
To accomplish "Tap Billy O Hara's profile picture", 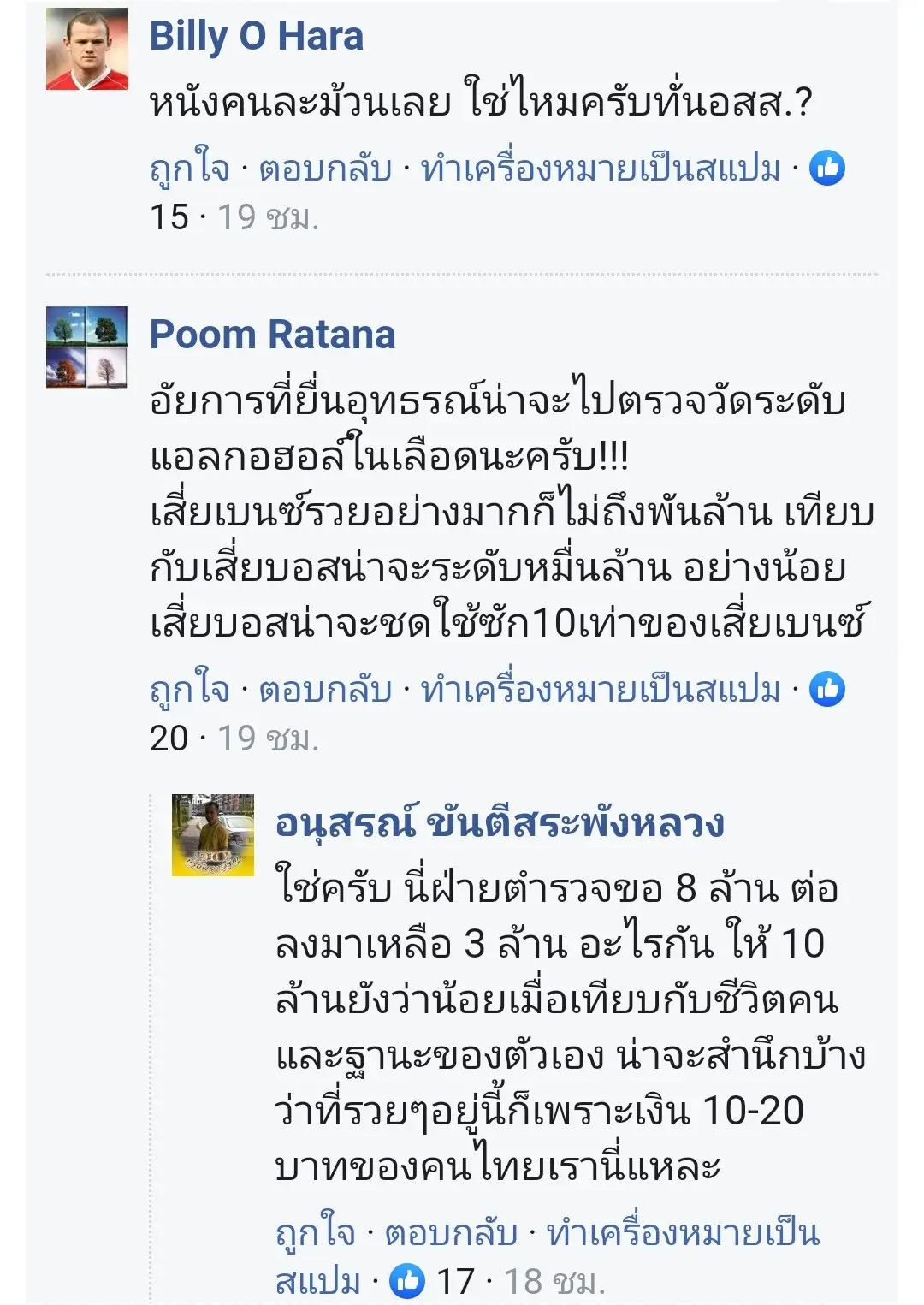I will [87, 49].
